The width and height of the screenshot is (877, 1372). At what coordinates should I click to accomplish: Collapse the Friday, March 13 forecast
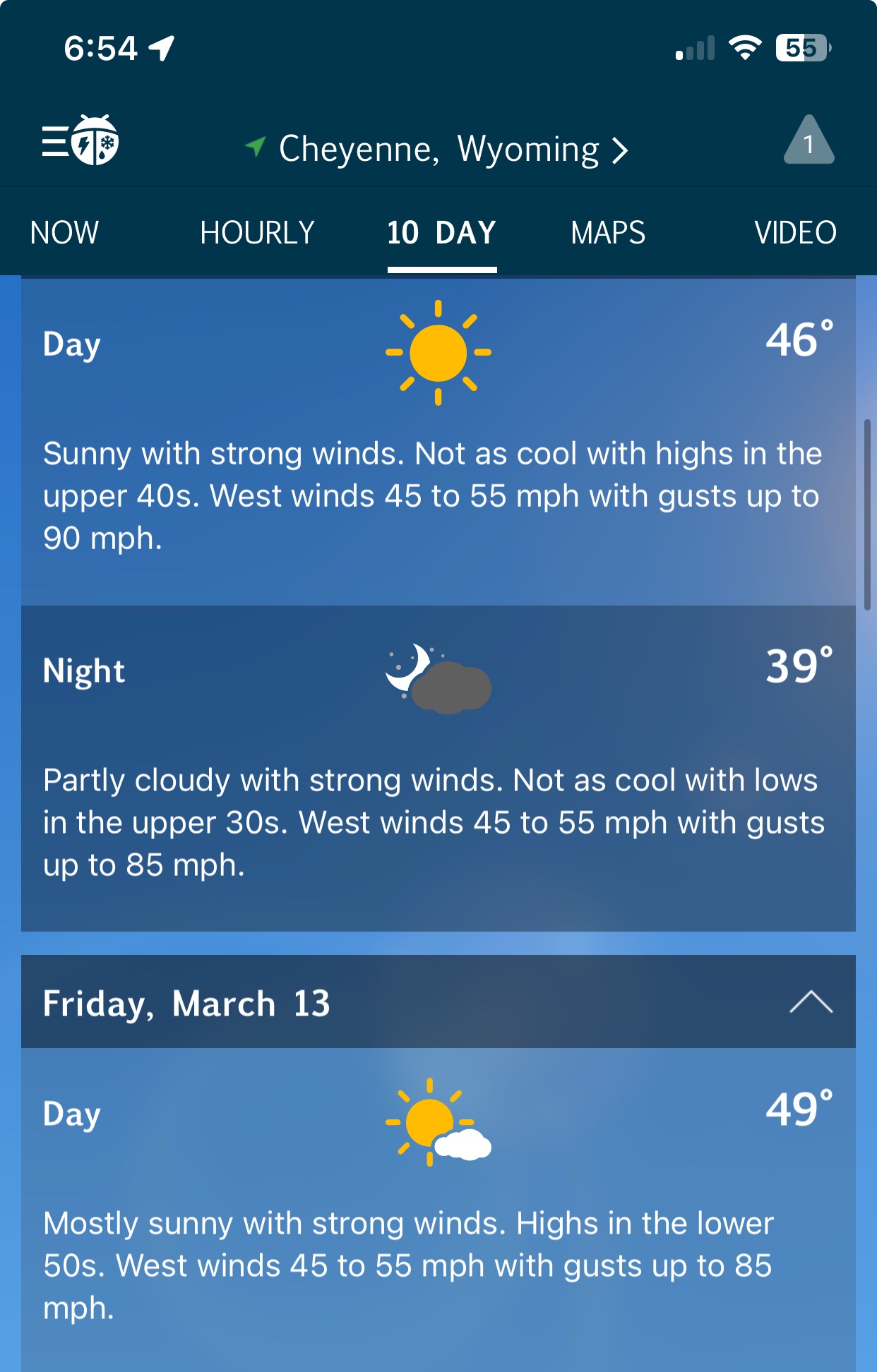coord(810,1002)
